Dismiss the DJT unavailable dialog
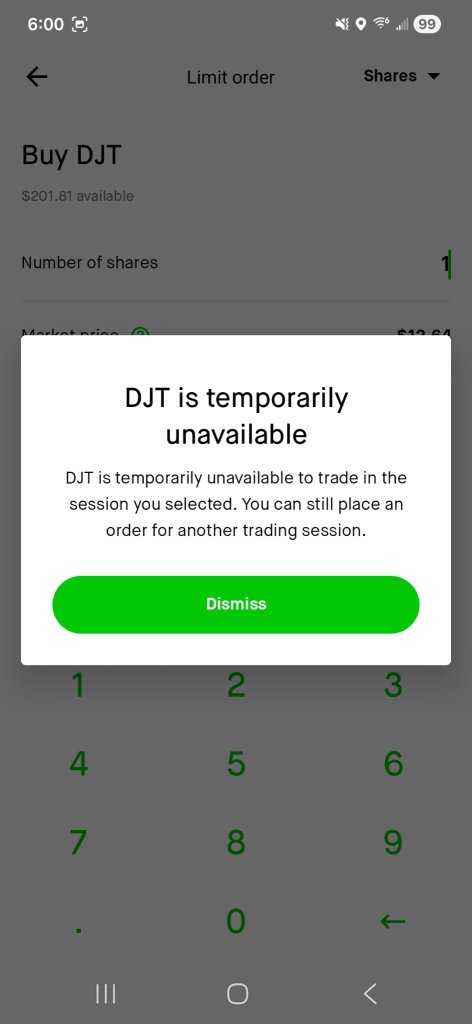The width and height of the screenshot is (472, 1024). point(236,604)
